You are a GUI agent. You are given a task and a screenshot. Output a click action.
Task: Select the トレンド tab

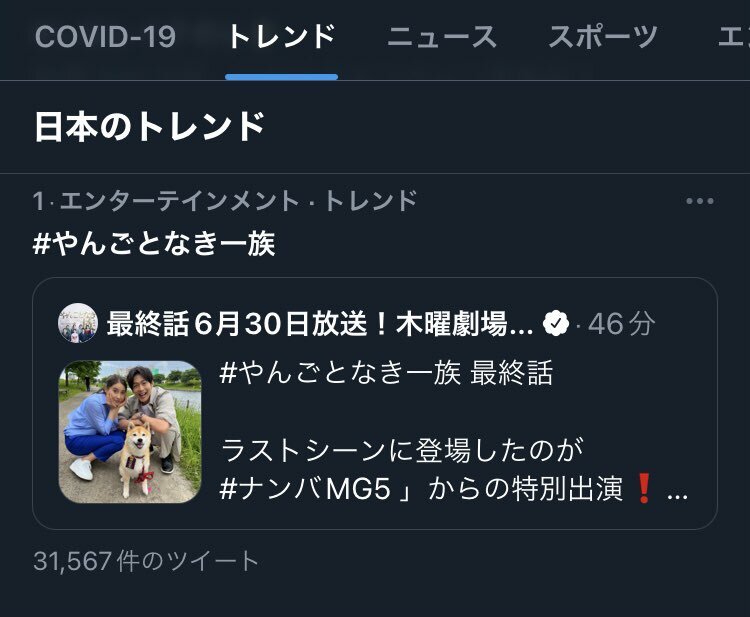click(x=281, y=38)
